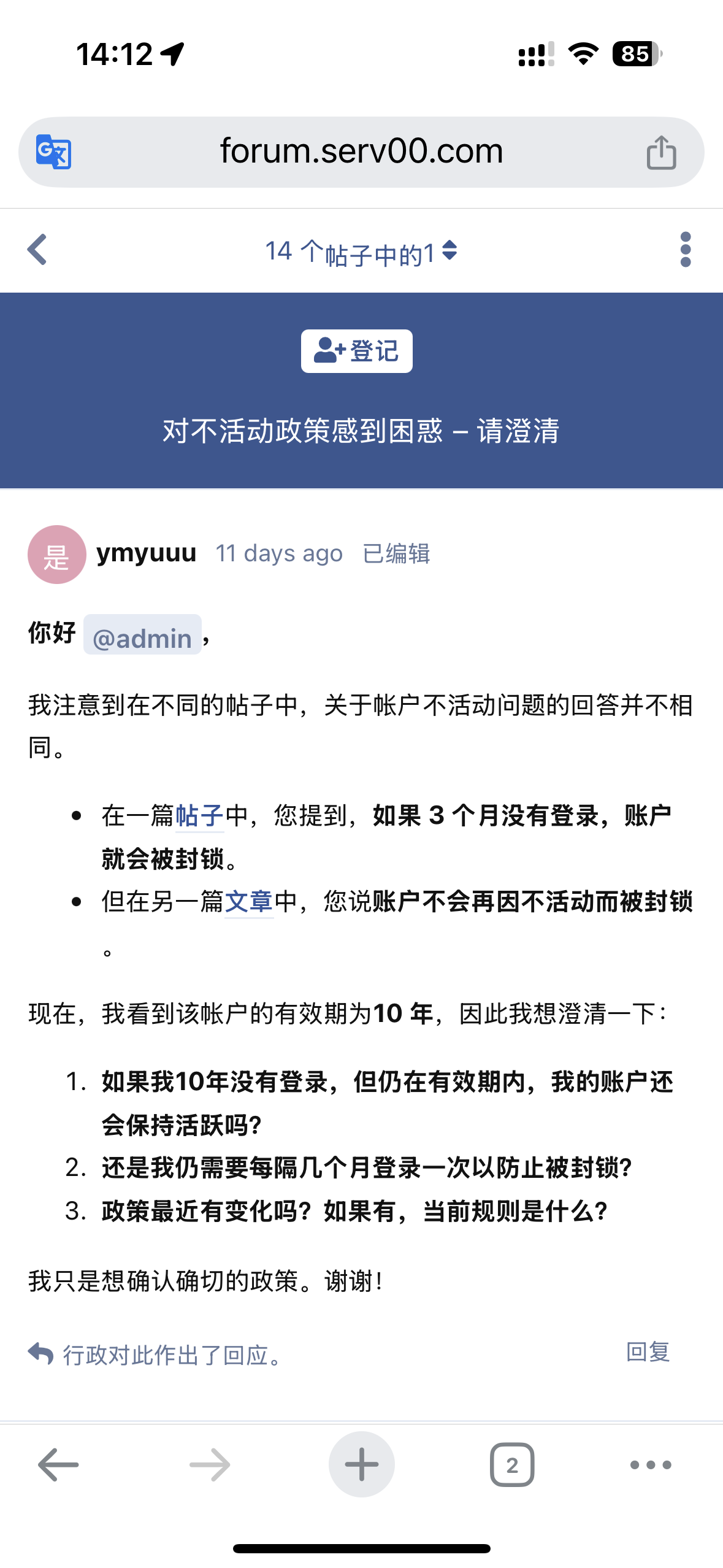
Task: Open the forum's three-dot discussion menu
Action: coord(686,250)
